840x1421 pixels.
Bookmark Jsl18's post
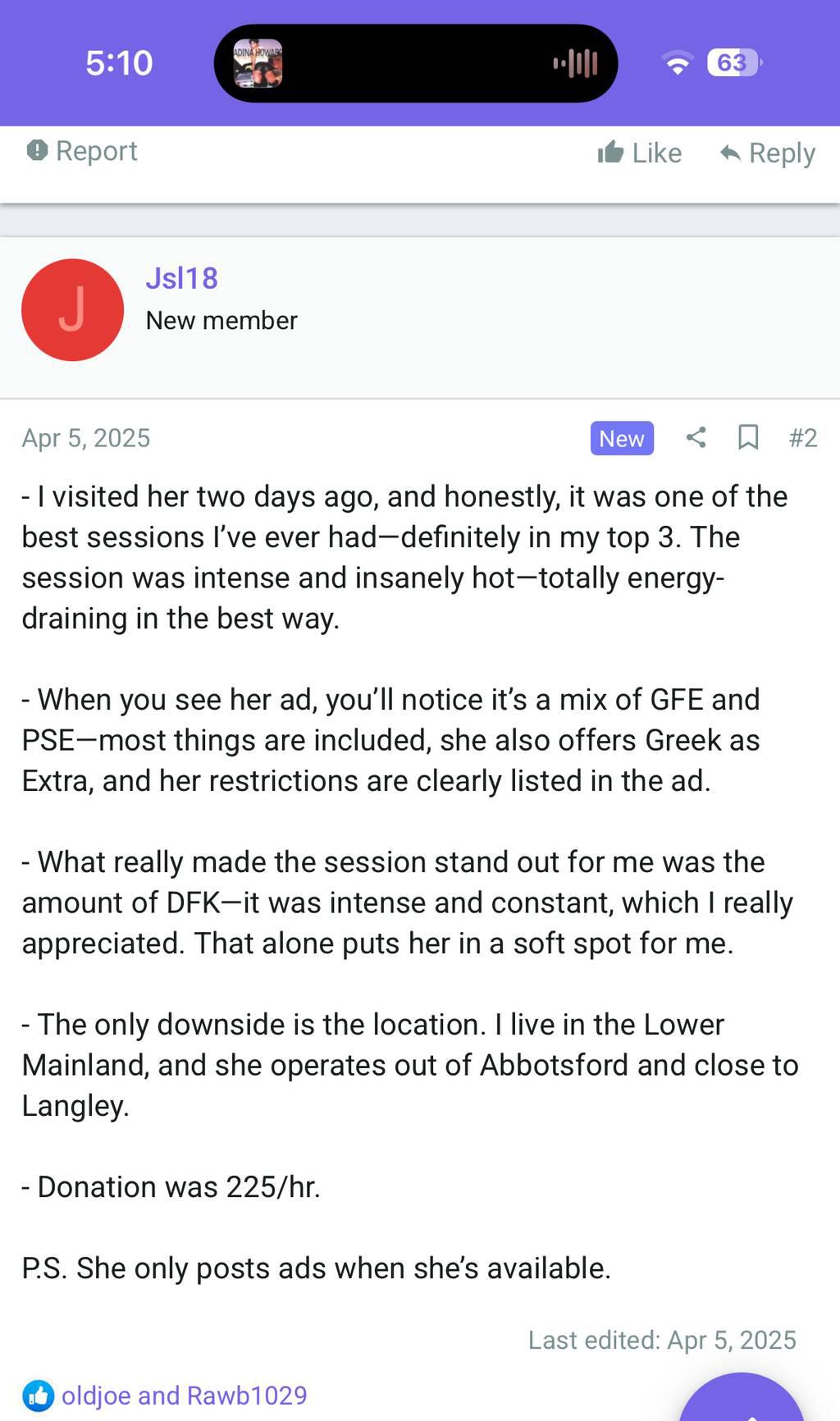click(747, 437)
